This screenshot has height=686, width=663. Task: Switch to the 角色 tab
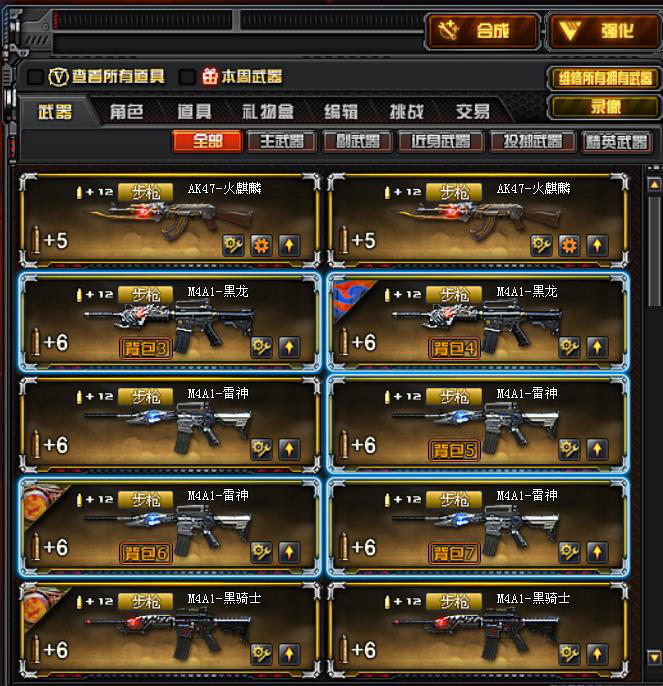coord(127,112)
